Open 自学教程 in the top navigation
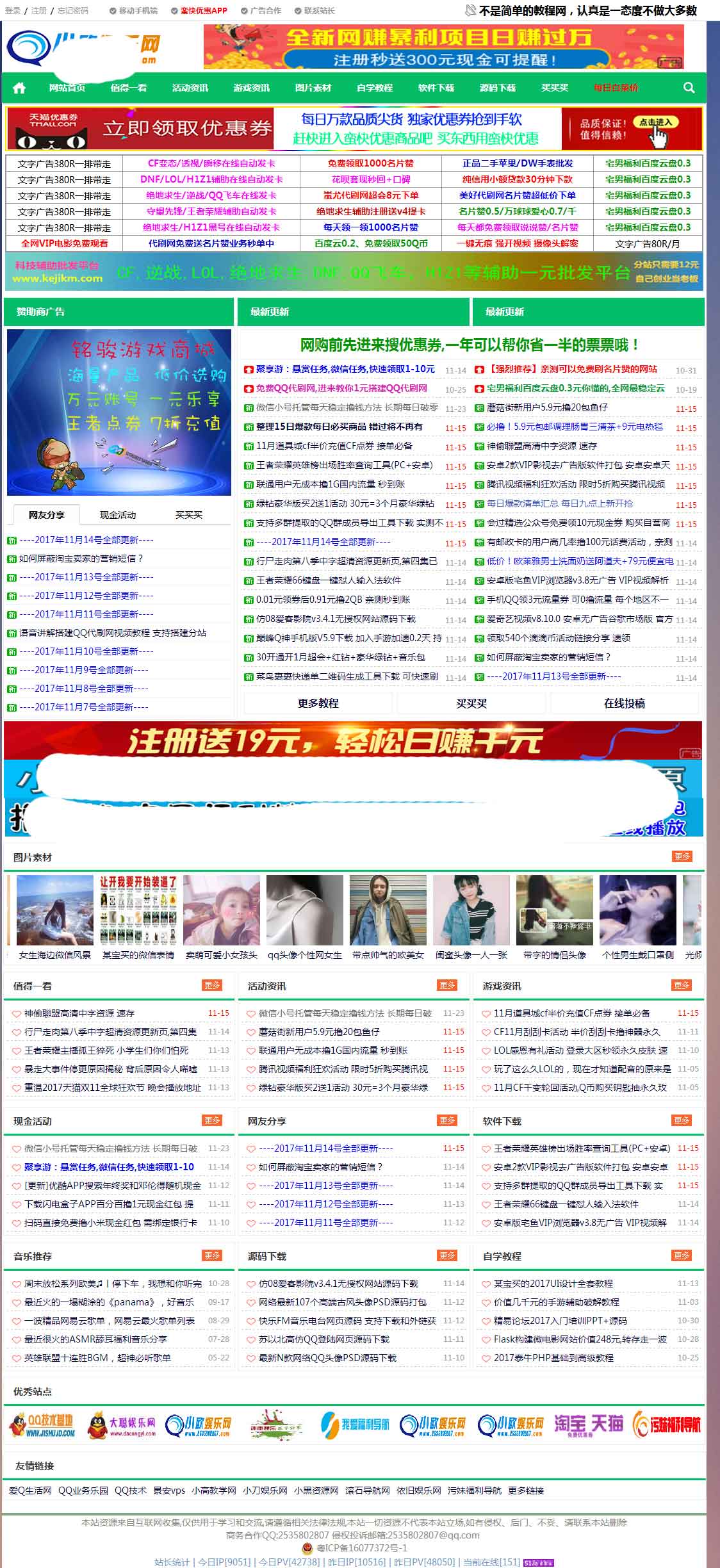Viewport: 720px width, 1568px height. click(x=374, y=88)
